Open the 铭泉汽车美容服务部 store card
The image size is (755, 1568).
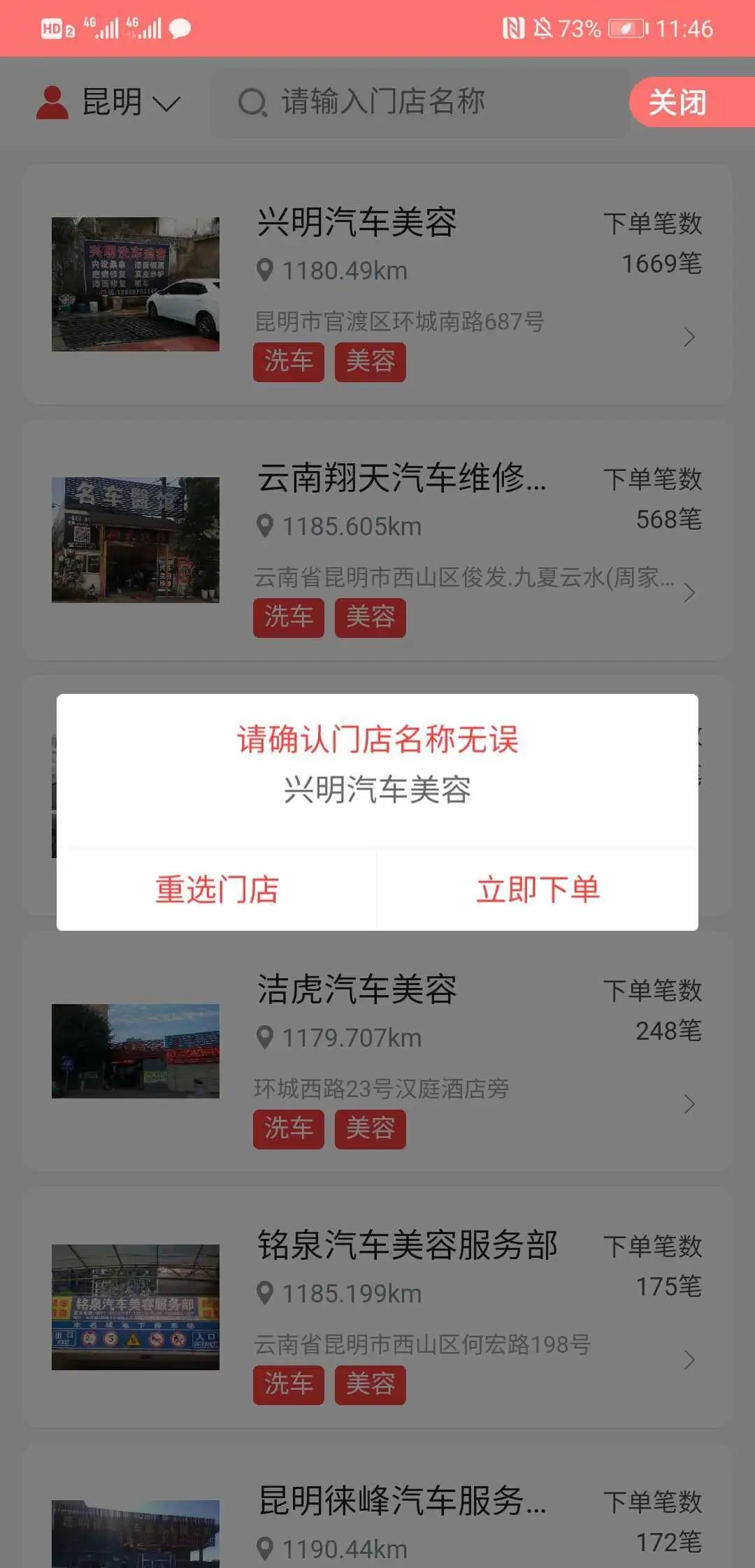coord(377,1307)
